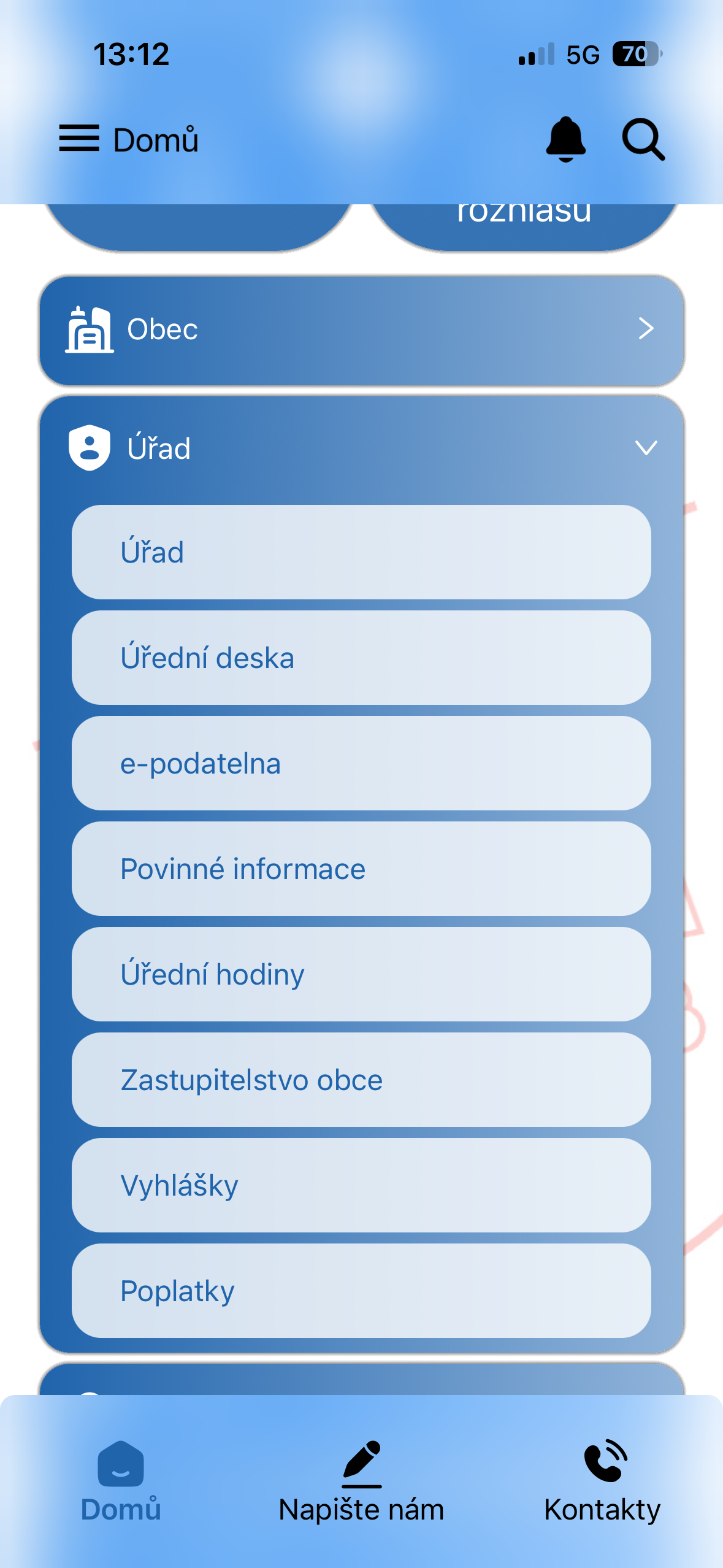Open the Úřad submenu item
723x1568 pixels.
tap(361, 552)
